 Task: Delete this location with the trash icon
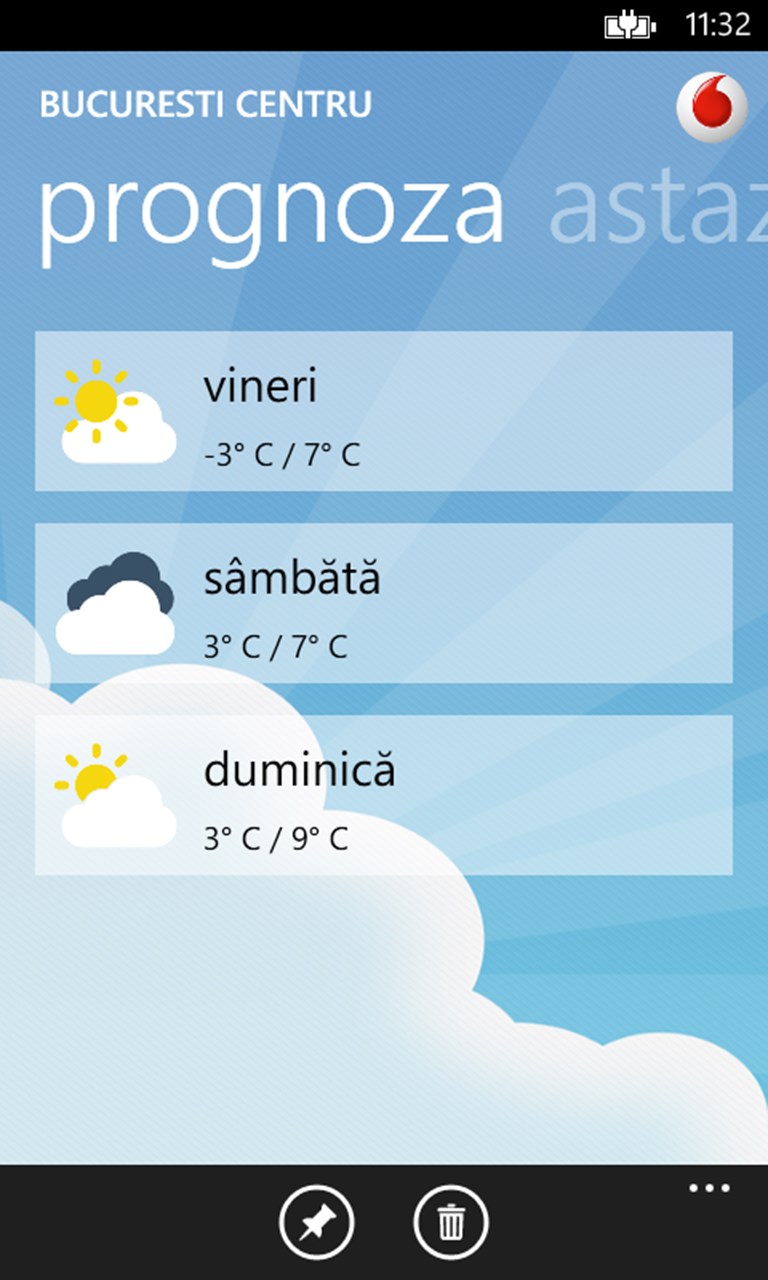click(451, 1221)
